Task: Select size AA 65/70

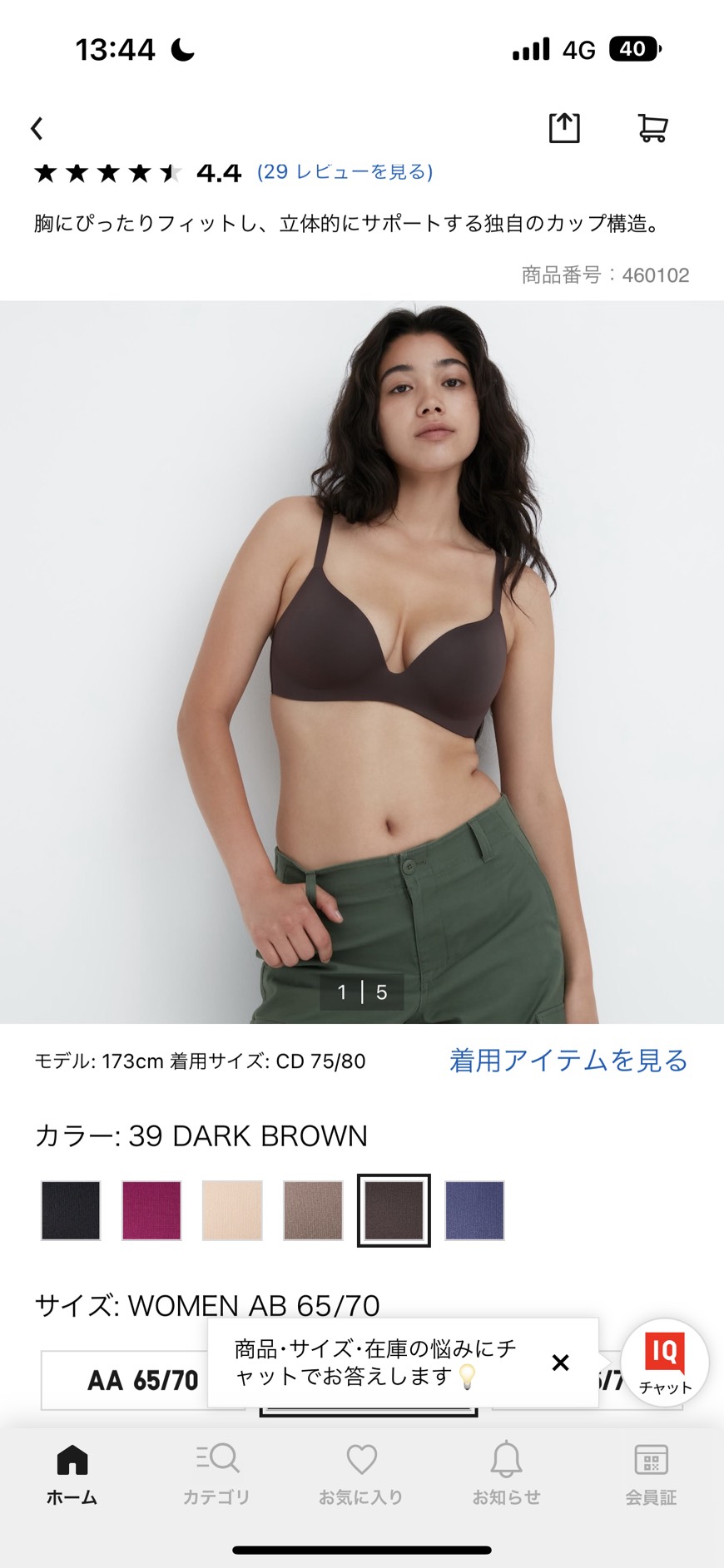Action: 125,1381
